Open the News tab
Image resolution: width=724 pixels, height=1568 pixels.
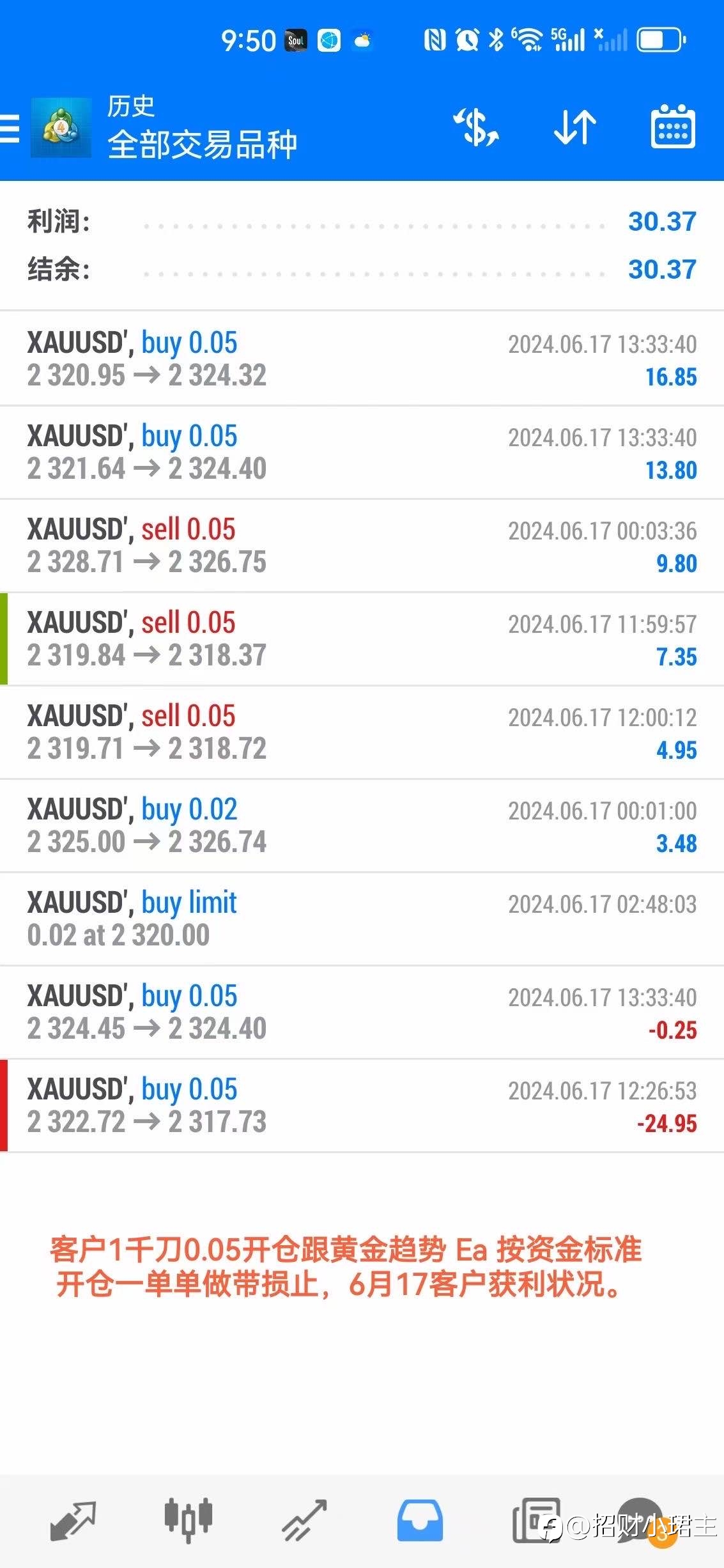(535, 1521)
